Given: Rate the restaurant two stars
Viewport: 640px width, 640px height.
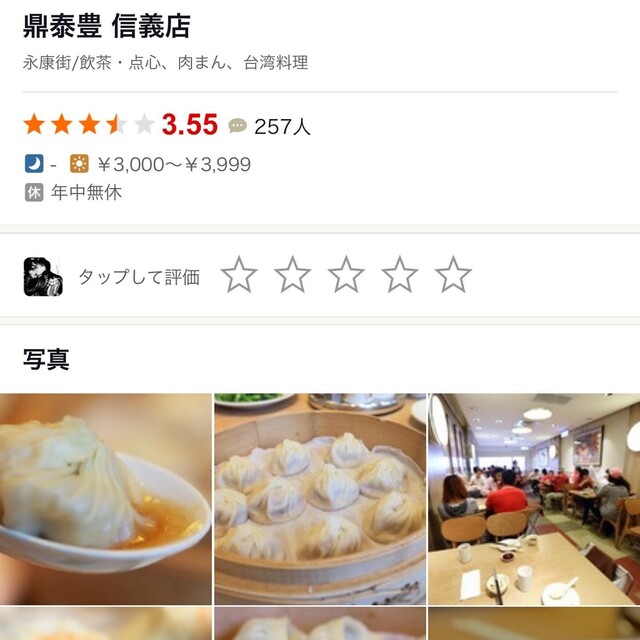Looking at the screenshot, I should (293, 274).
